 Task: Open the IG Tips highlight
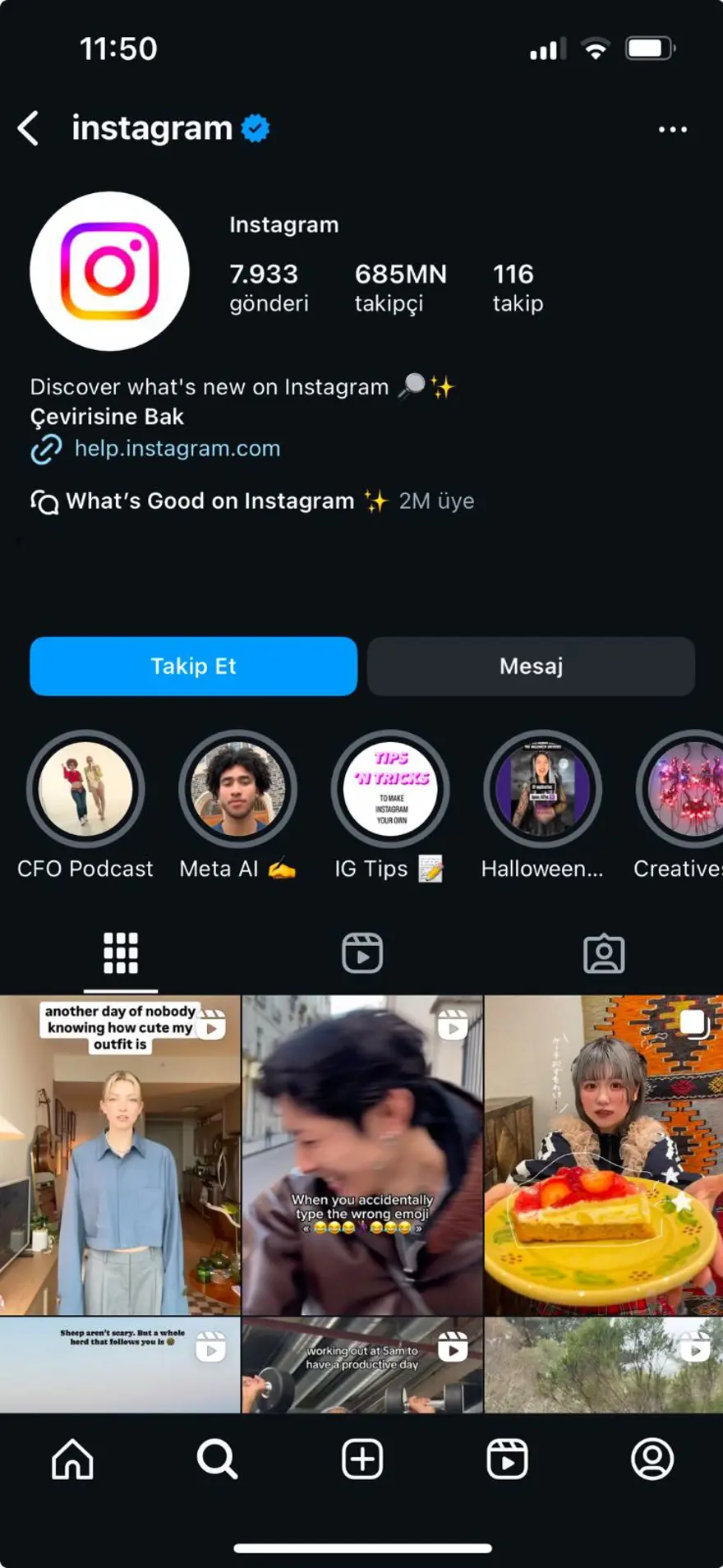coord(390,789)
